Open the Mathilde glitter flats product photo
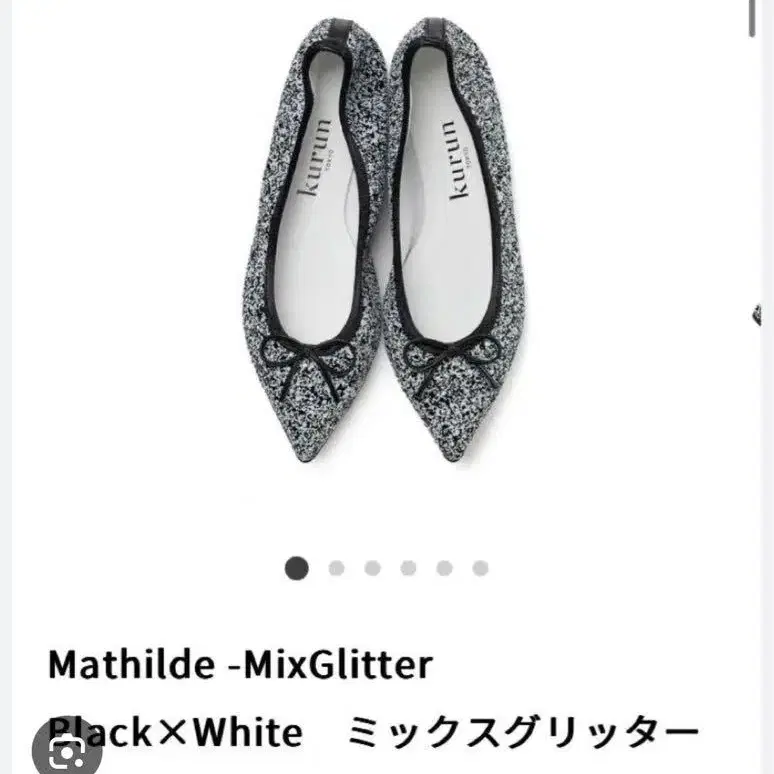The width and height of the screenshot is (774, 774). (384, 240)
